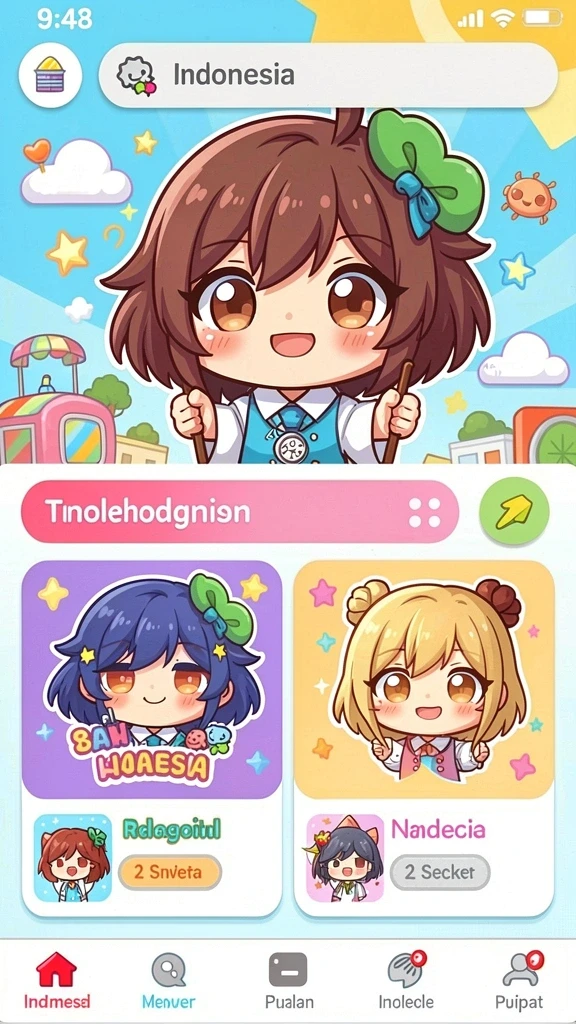Tap the Indonesia search field
Image resolution: width=576 pixels, height=1024 pixels.
(x=328, y=75)
